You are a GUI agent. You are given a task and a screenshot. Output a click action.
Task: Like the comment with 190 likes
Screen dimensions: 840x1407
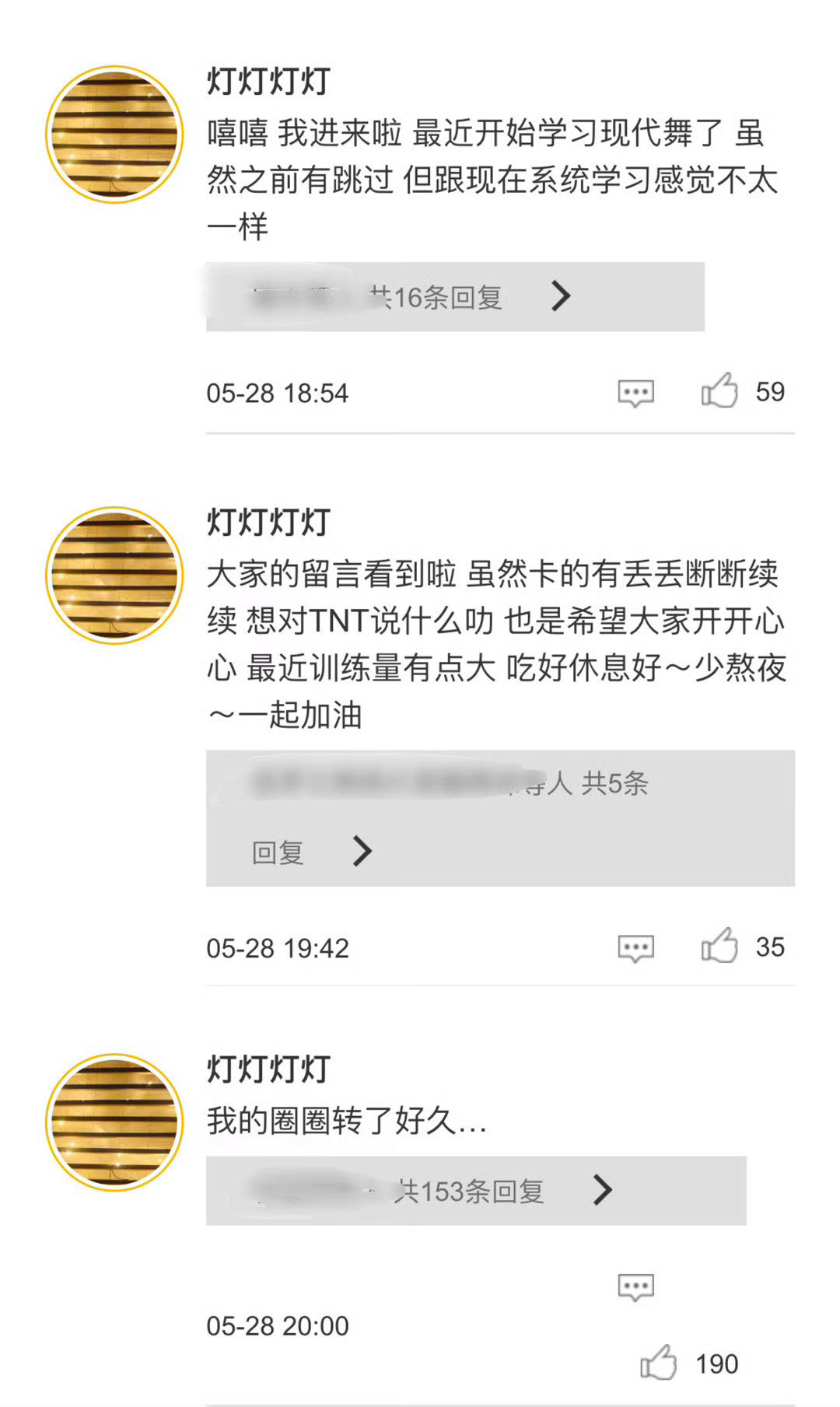(658, 1363)
